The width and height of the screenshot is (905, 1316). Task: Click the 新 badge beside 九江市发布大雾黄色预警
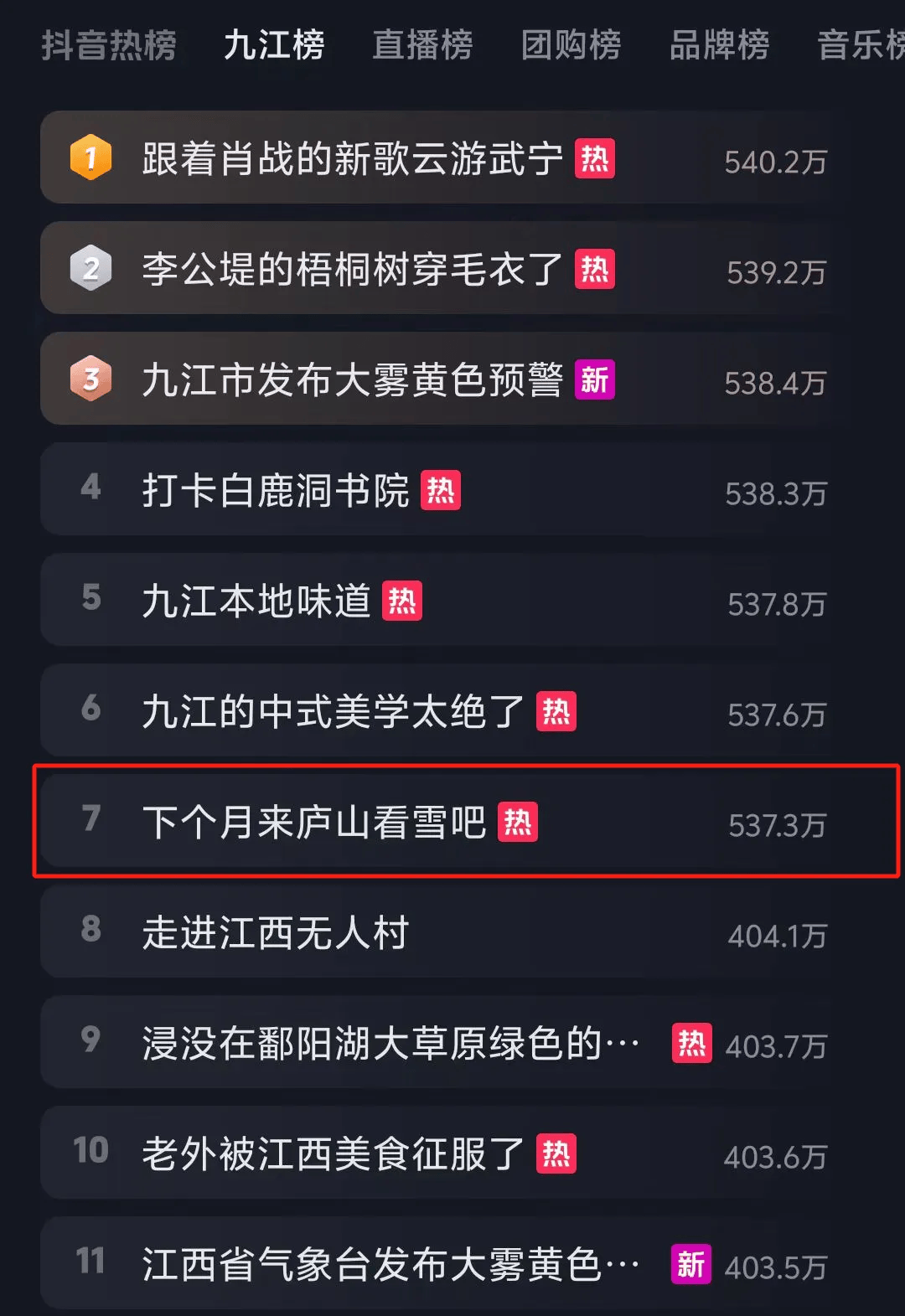tap(597, 382)
